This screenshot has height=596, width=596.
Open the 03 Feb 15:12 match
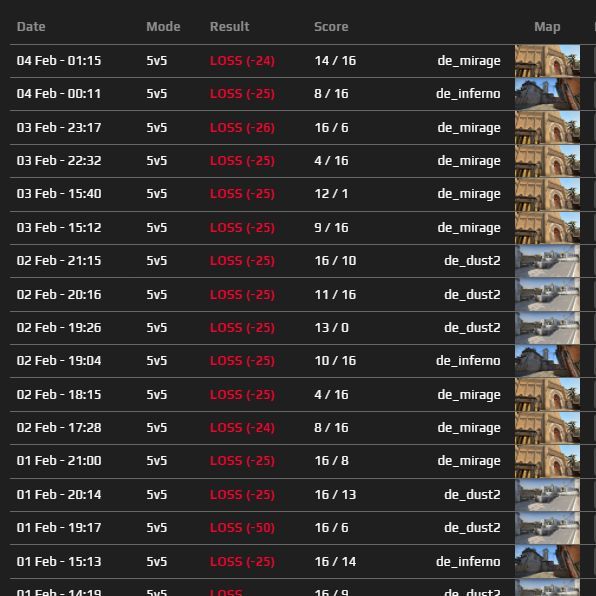point(303,227)
